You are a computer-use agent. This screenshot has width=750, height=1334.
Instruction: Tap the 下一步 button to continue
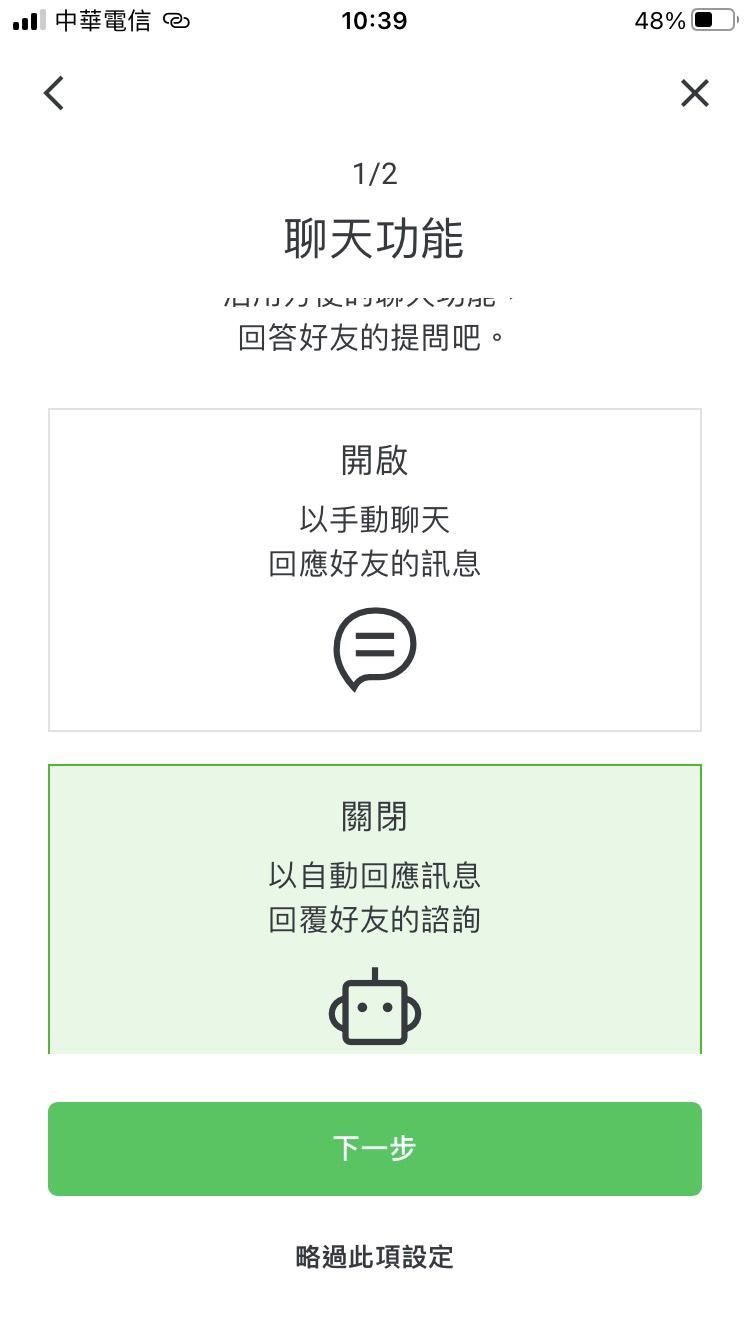click(375, 1148)
